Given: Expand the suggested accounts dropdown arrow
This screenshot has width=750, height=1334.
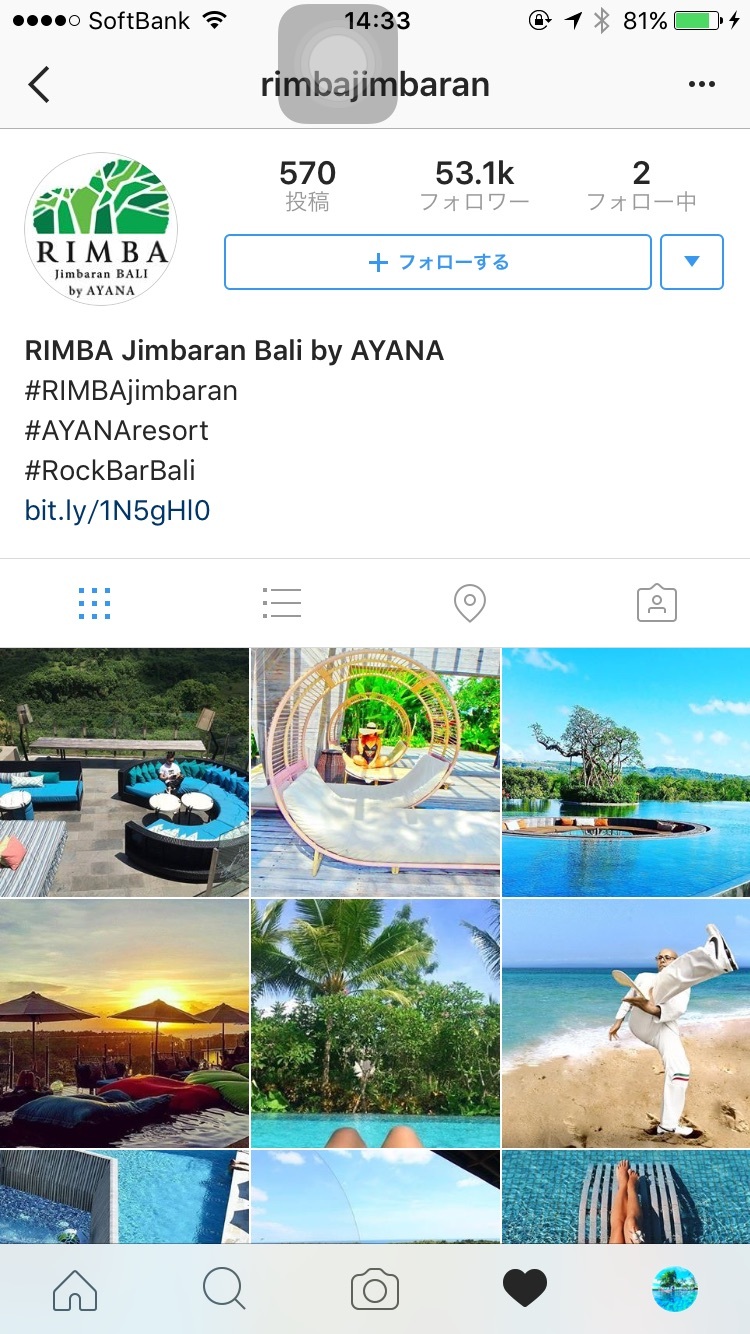Looking at the screenshot, I should tap(692, 262).
